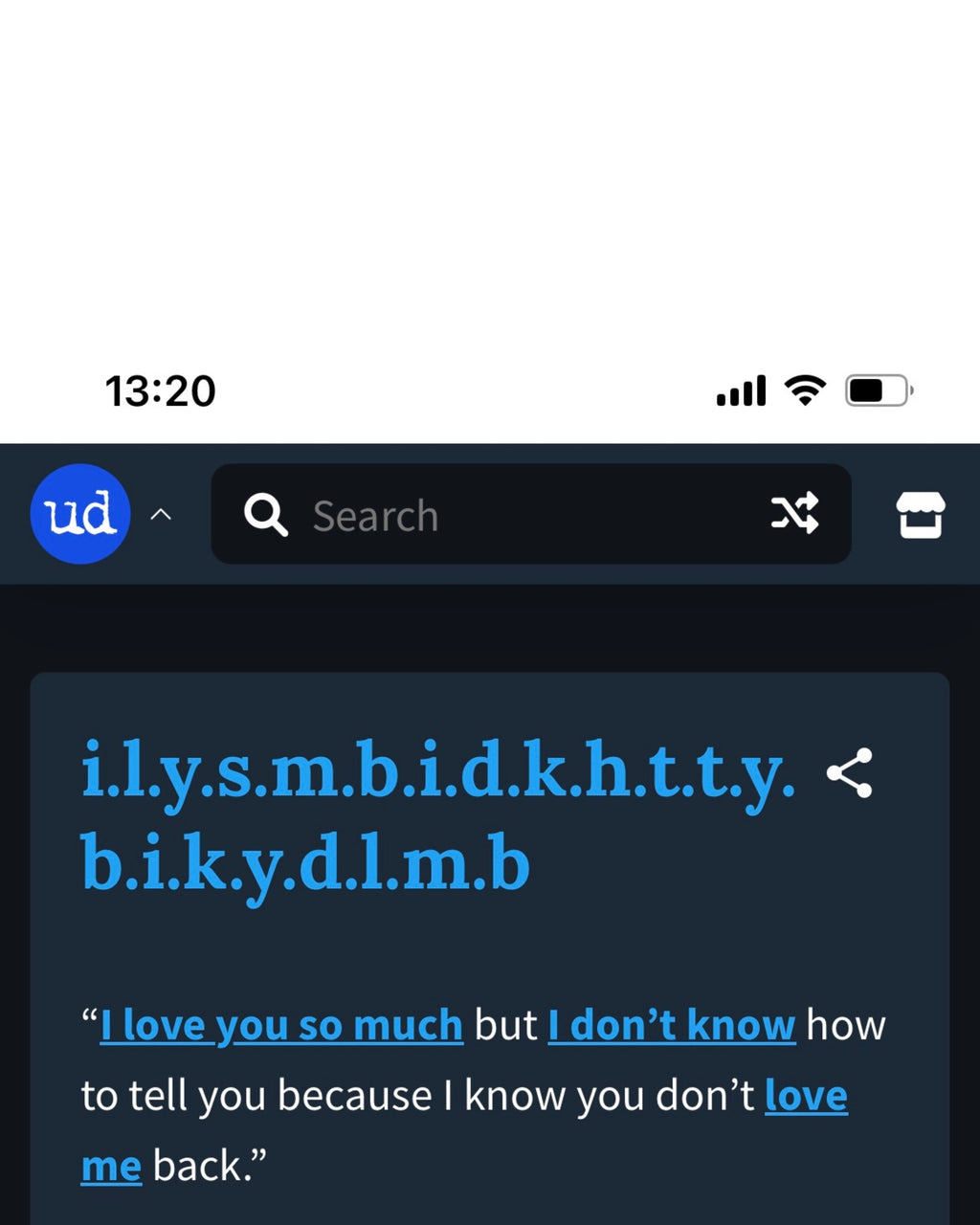Viewport: 980px width, 1225px height.
Task: Open the store icon
Action: click(920, 515)
